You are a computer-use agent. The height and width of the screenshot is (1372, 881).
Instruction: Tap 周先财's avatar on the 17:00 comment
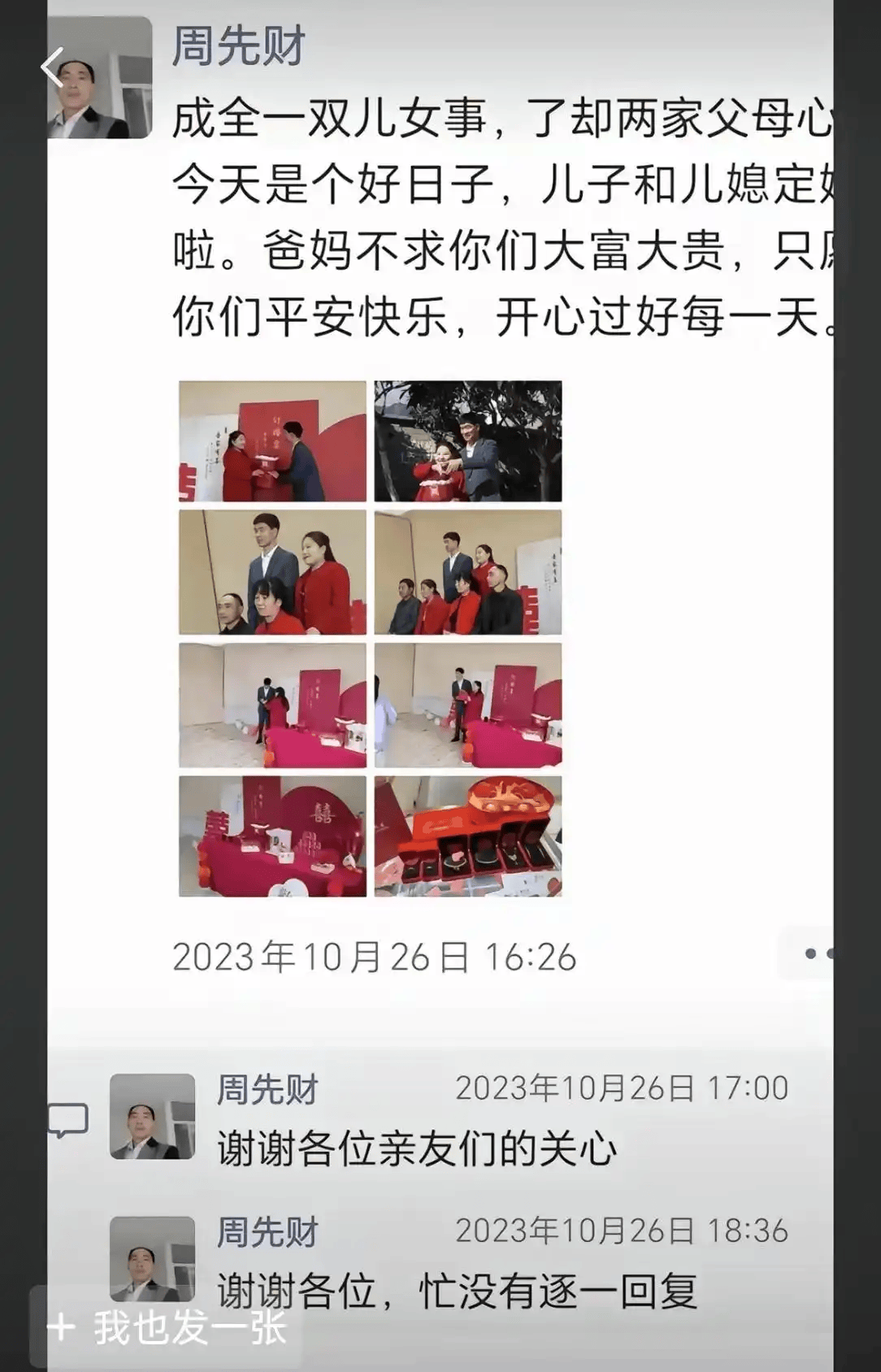[152, 1115]
